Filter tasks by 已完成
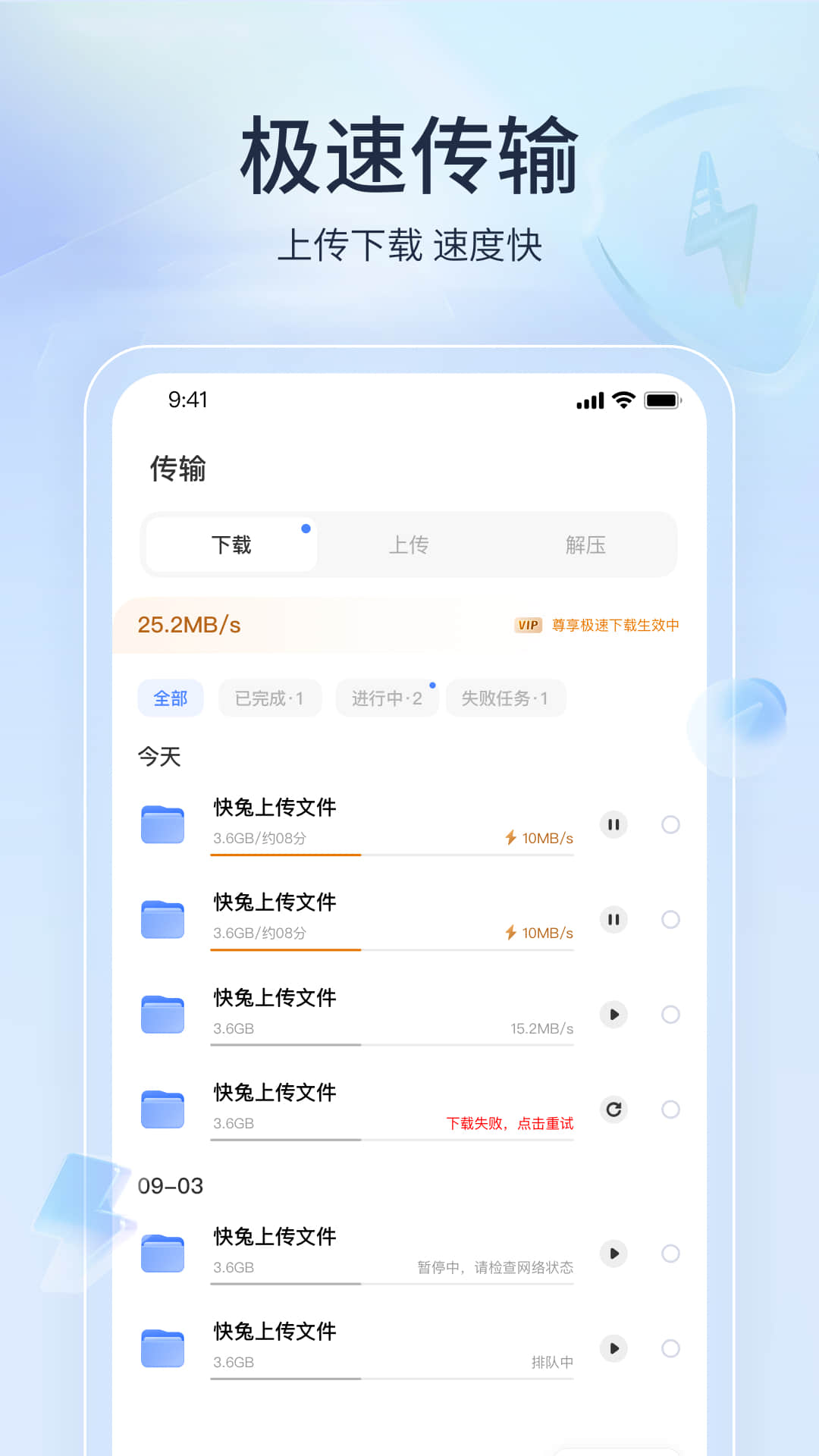 click(269, 698)
